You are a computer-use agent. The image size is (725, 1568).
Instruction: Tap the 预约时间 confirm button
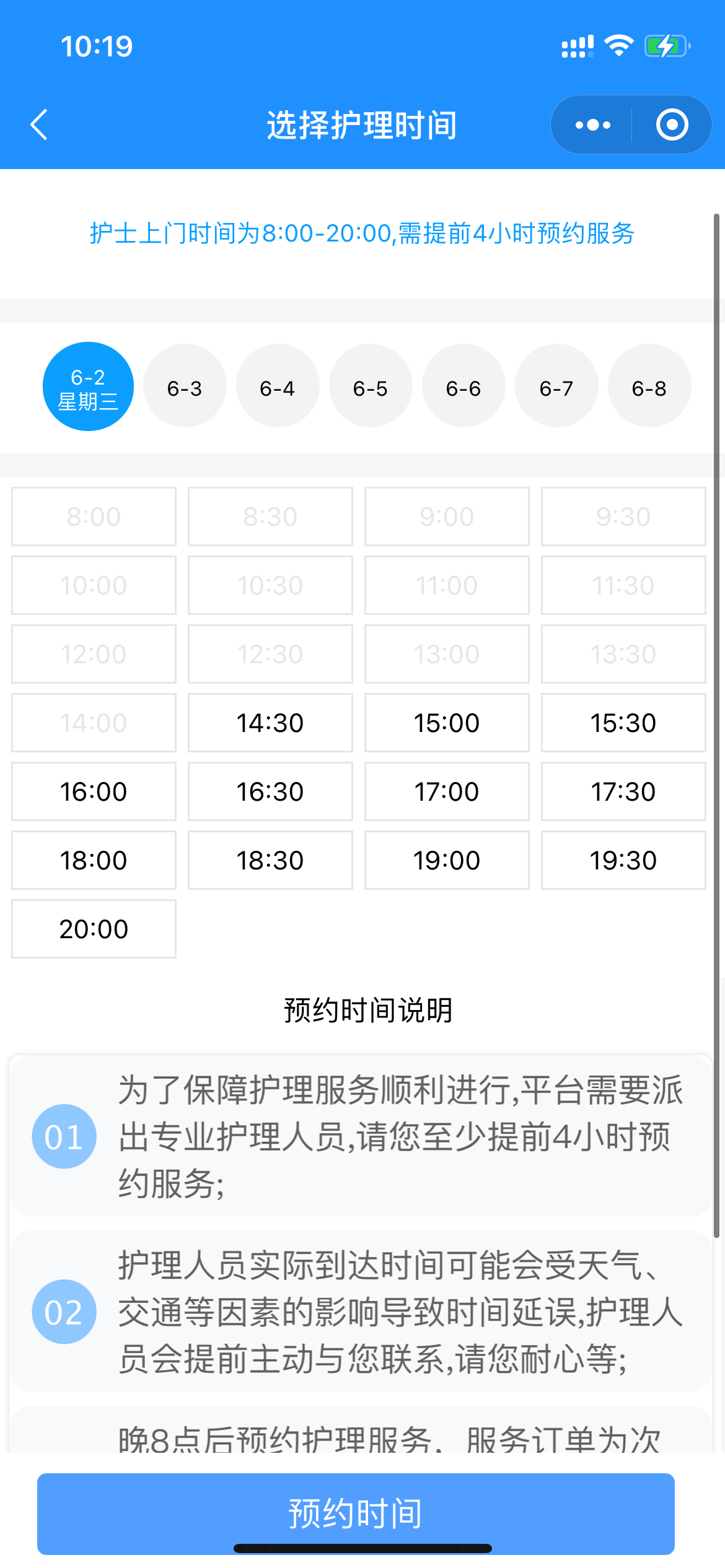pos(356,1514)
